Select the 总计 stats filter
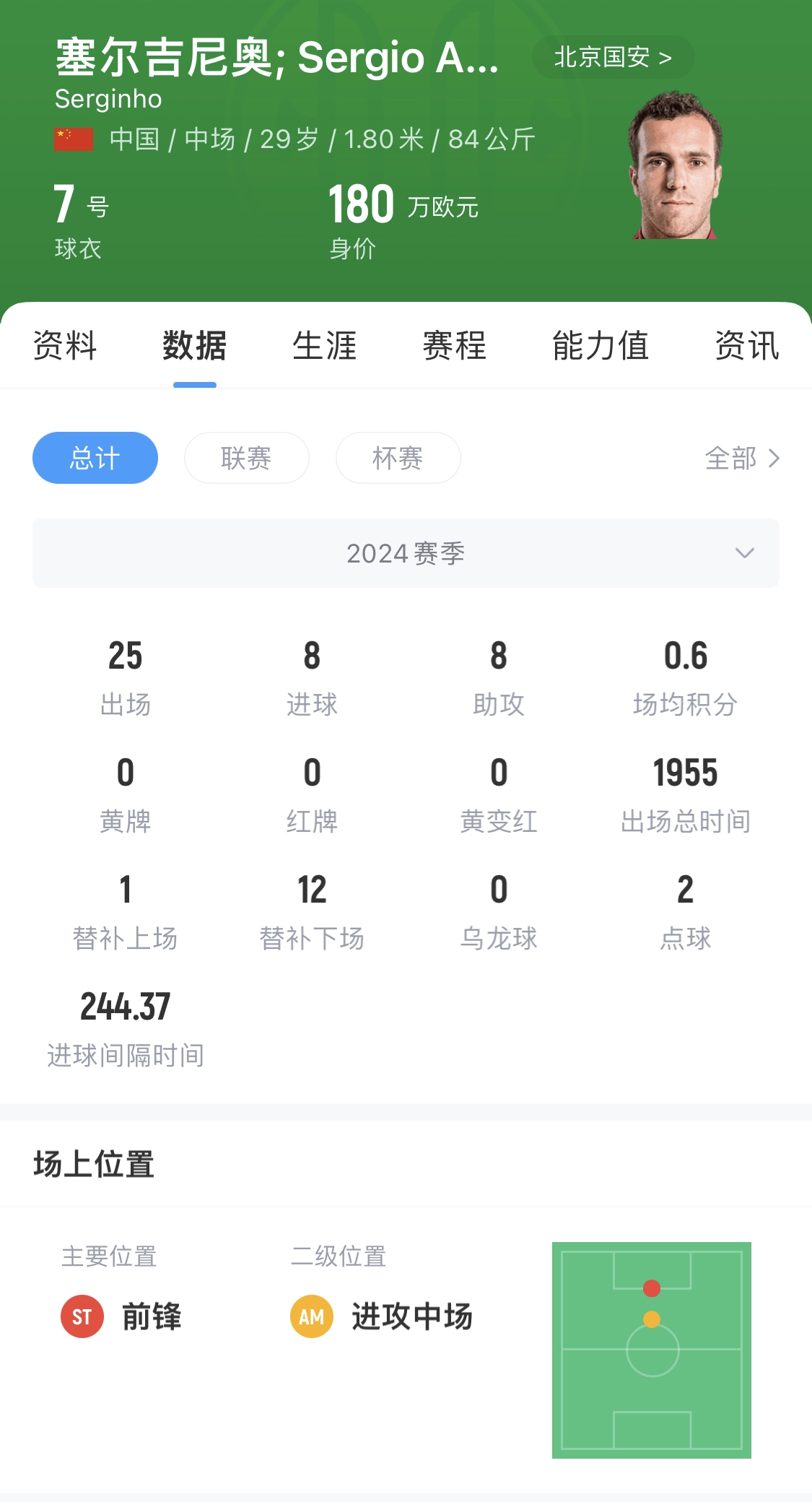The width and height of the screenshot is (812, 1502). (95, 458)
